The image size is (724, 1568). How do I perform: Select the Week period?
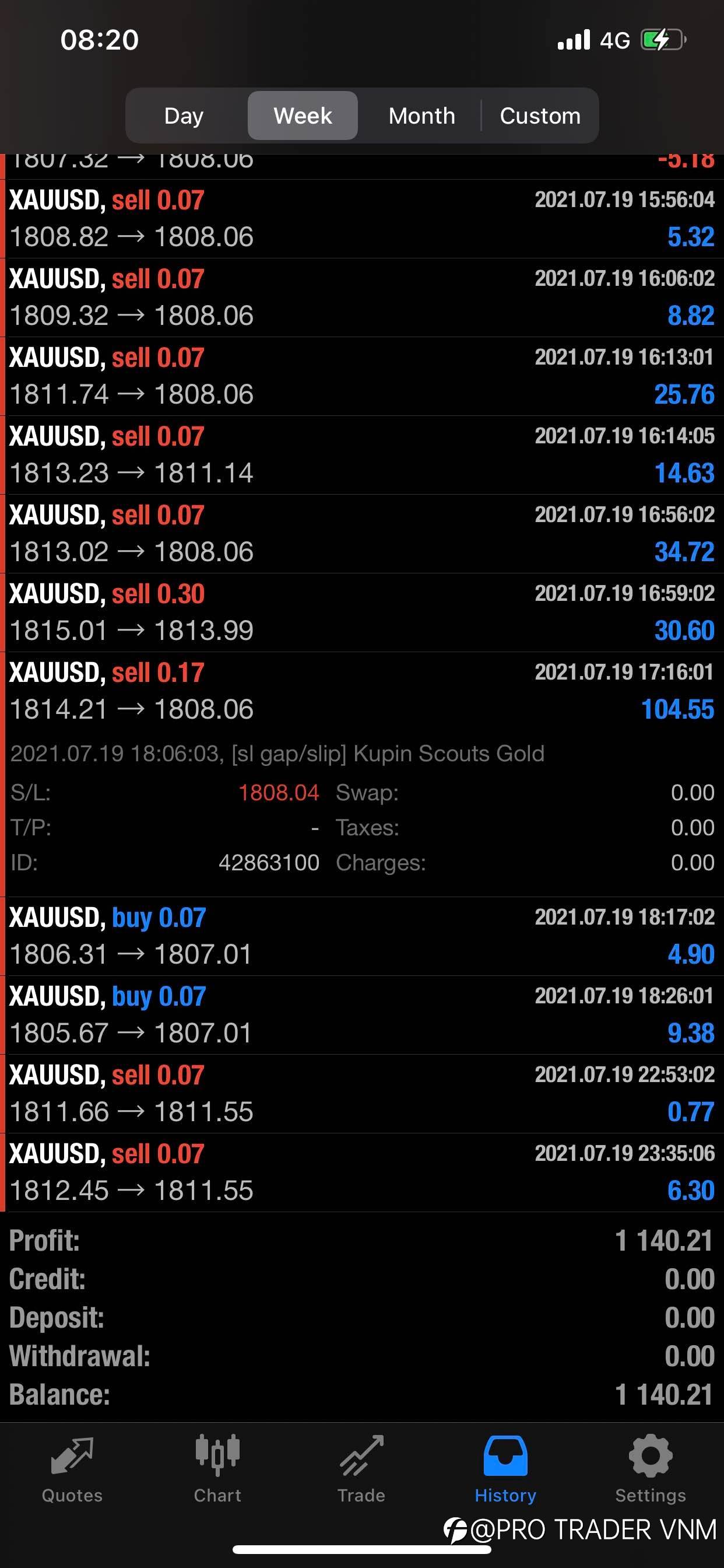(x=303, y=116)
